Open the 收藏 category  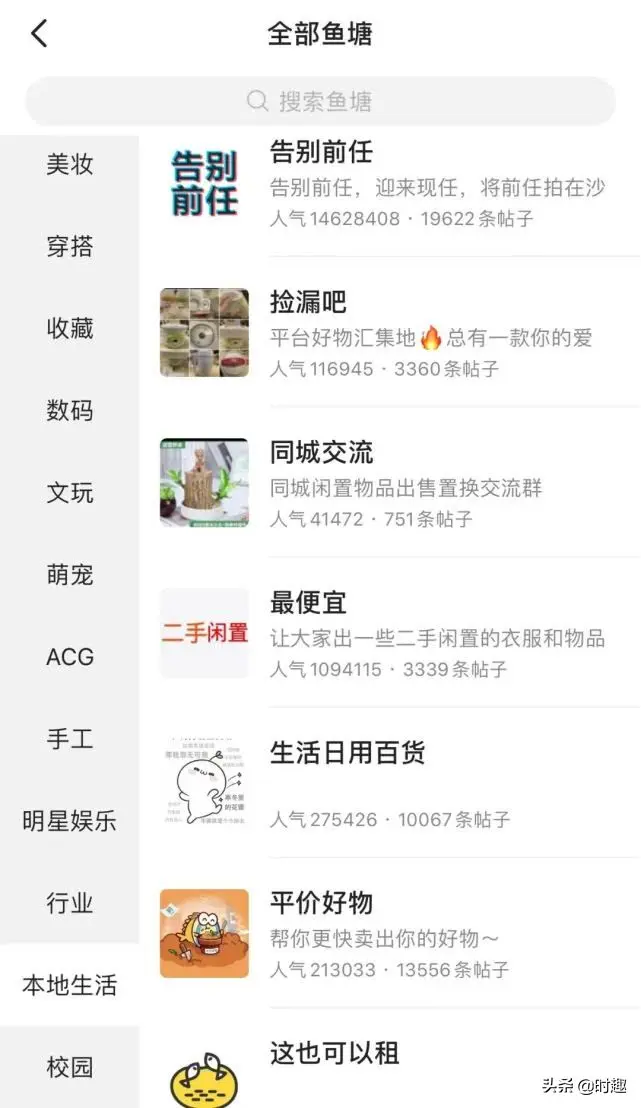70,328
